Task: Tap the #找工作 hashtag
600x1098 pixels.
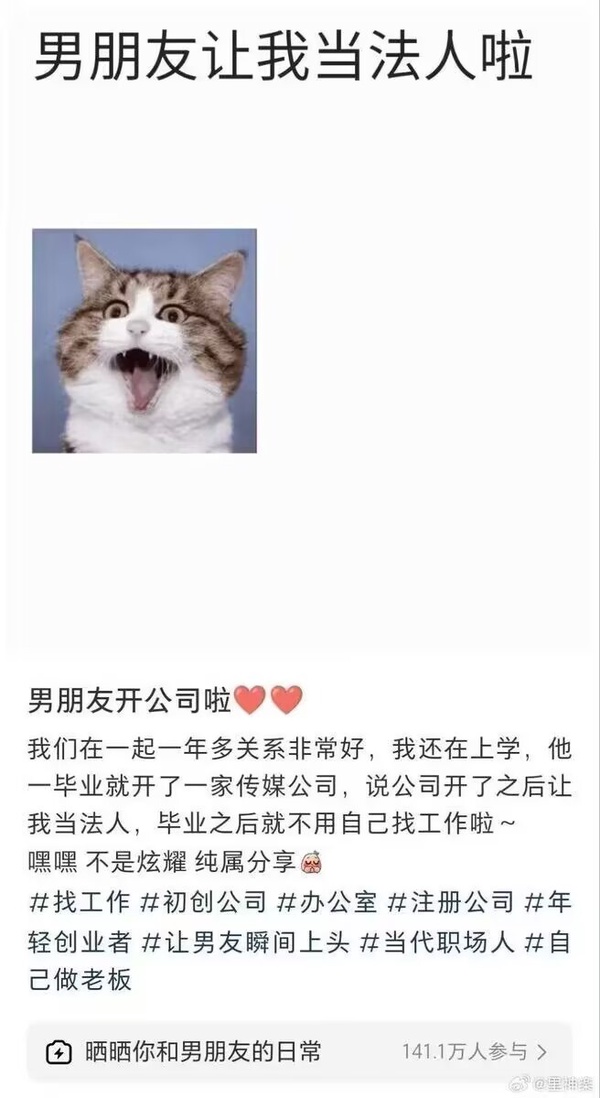Action: (x=80, y=901)
